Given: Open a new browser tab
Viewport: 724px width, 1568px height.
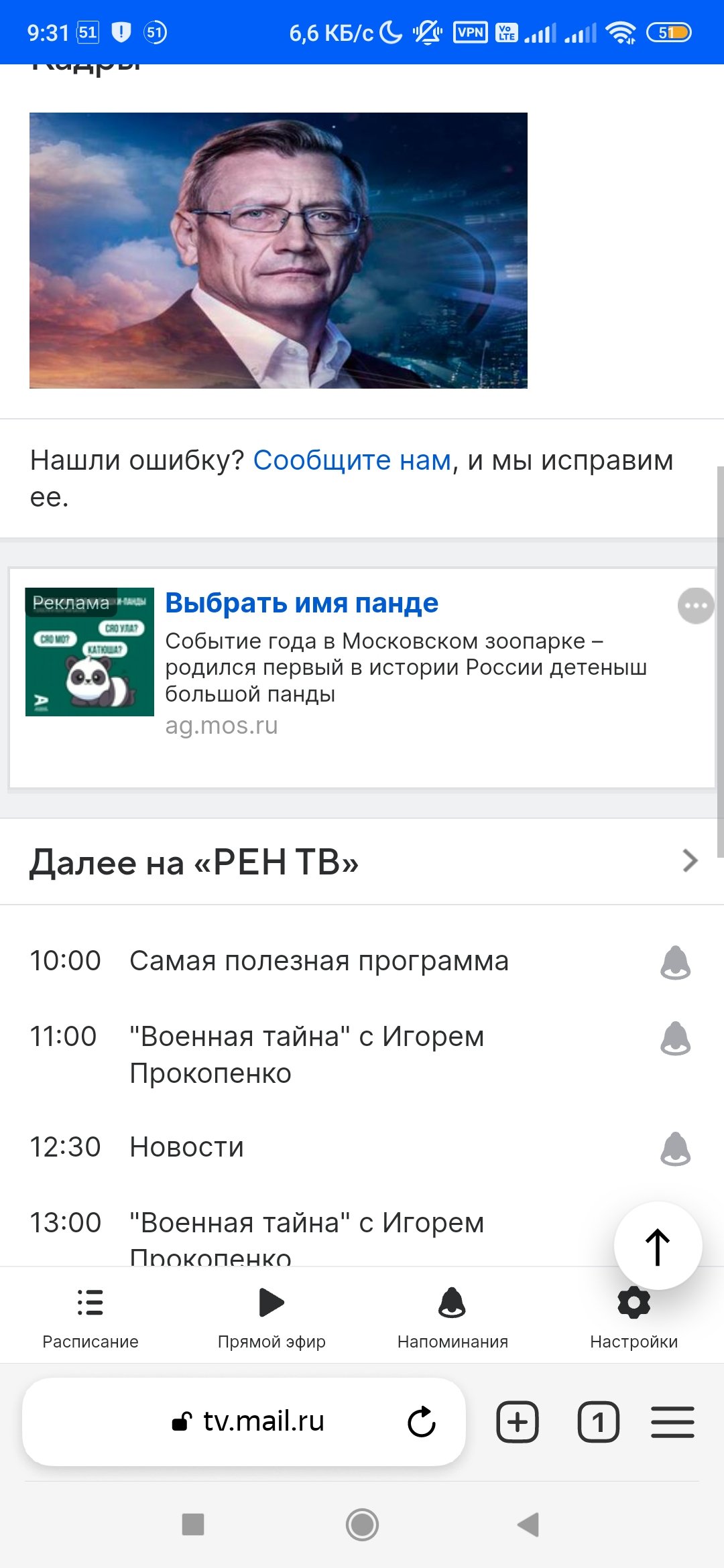Looking at the screenshot, I should (x=517, y=1422).
